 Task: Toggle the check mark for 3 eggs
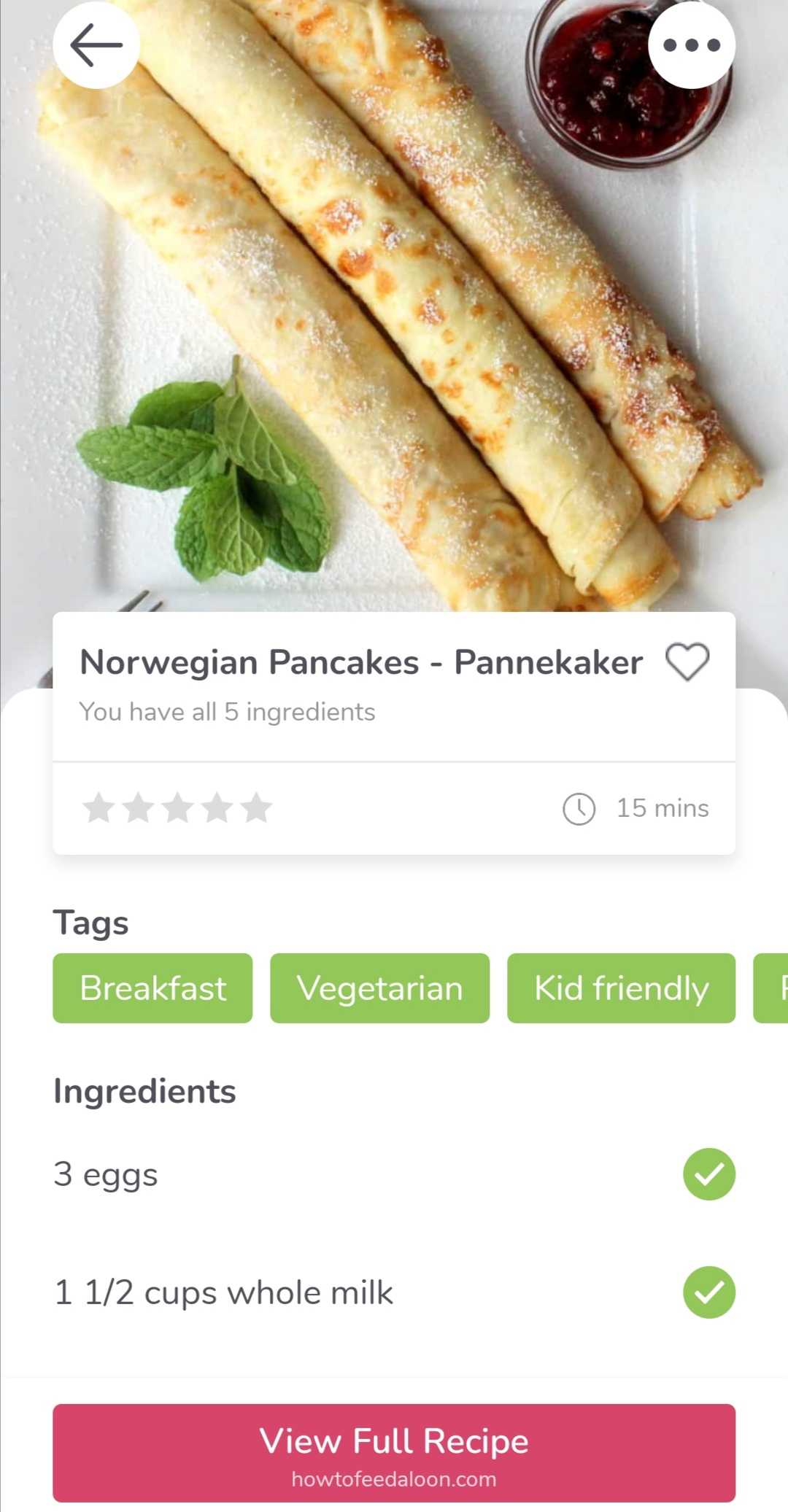(708, 1174)
